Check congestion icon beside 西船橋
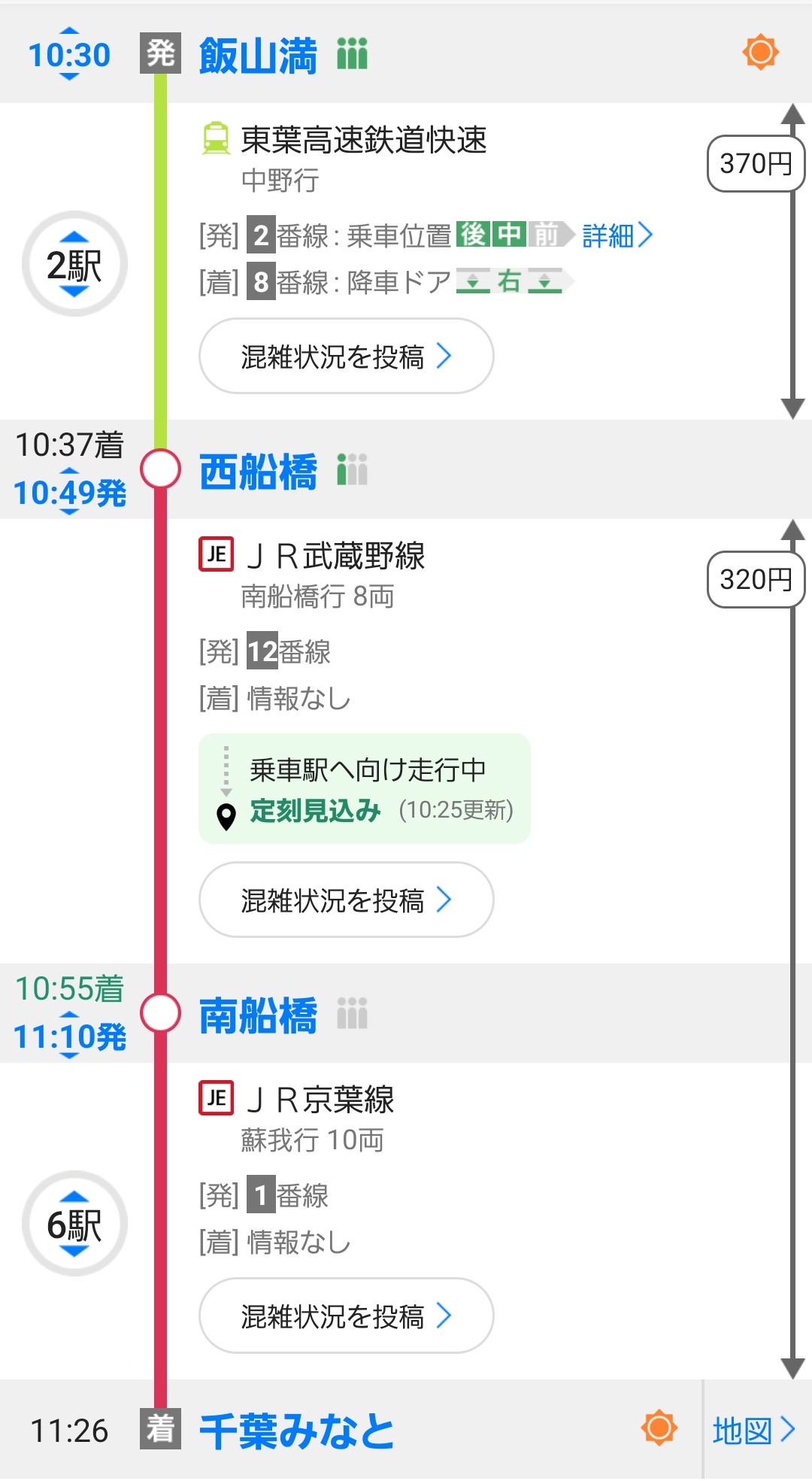812x1481 pixels. 352,470
